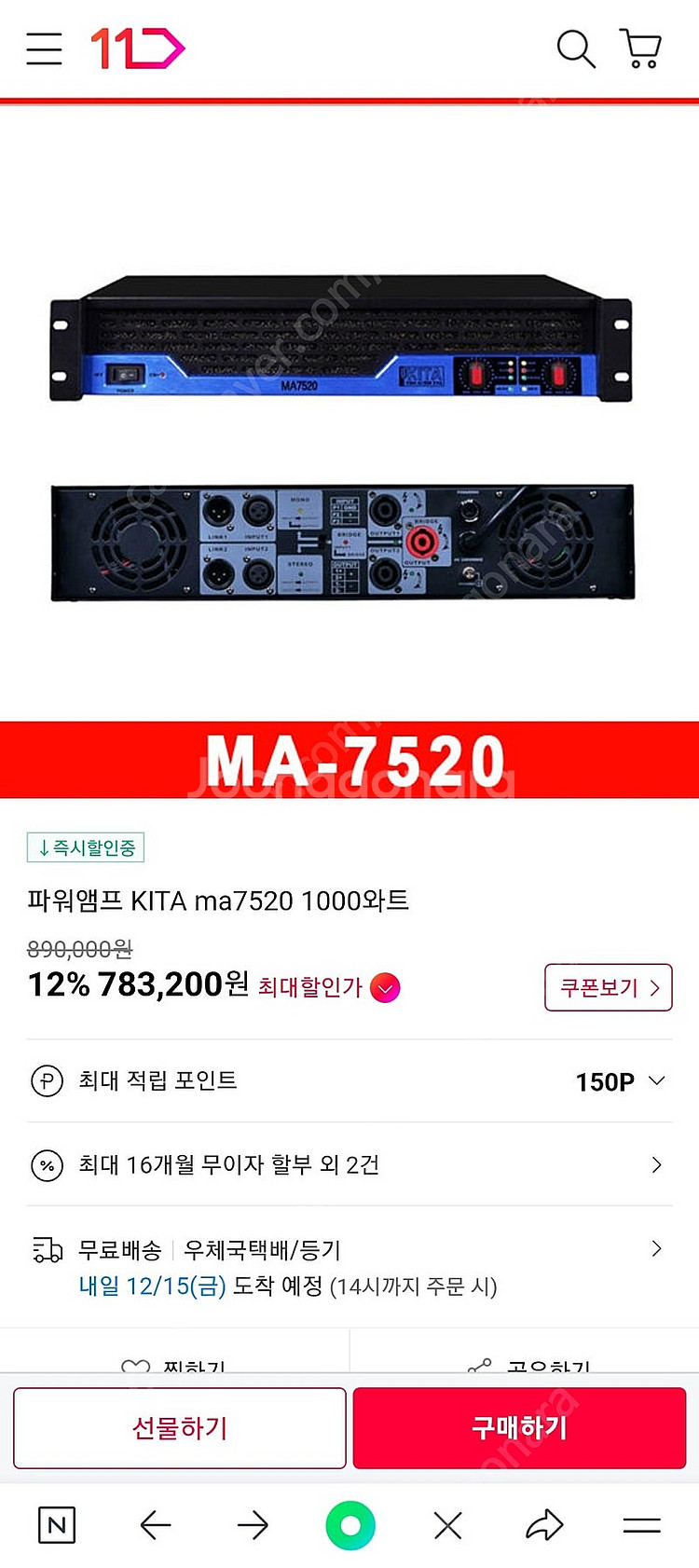Open the Naver N button
The image size is (699, 1568).
point(56,1525)
